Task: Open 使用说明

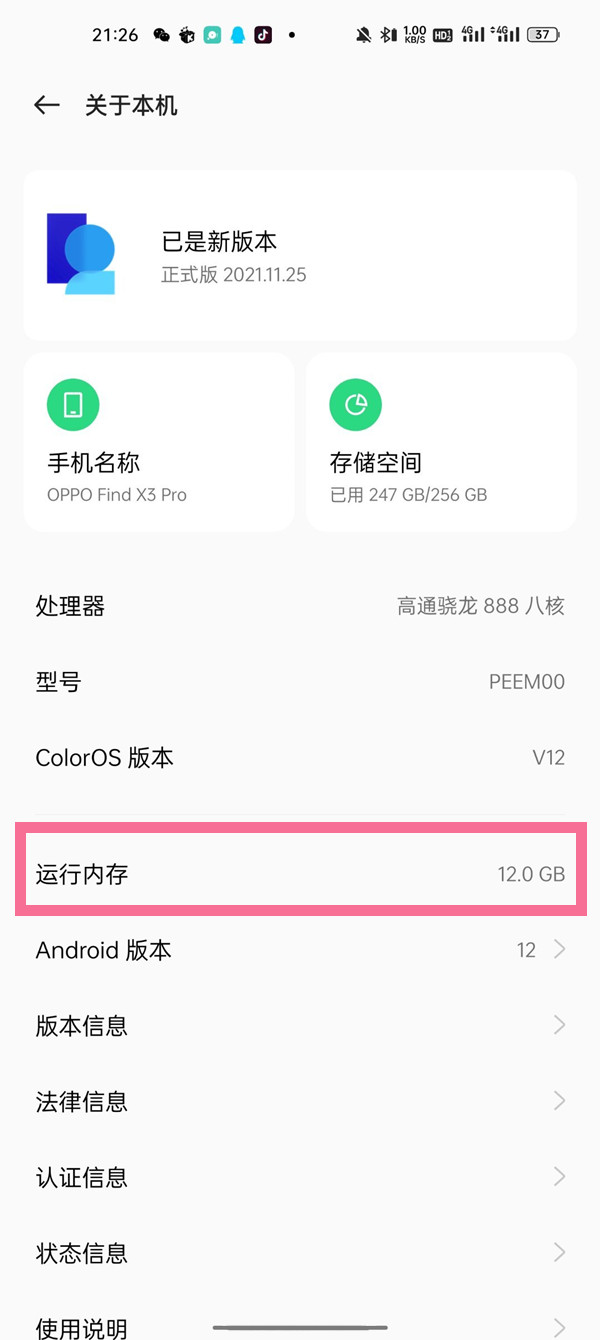Action: [x=300, y=1326]
